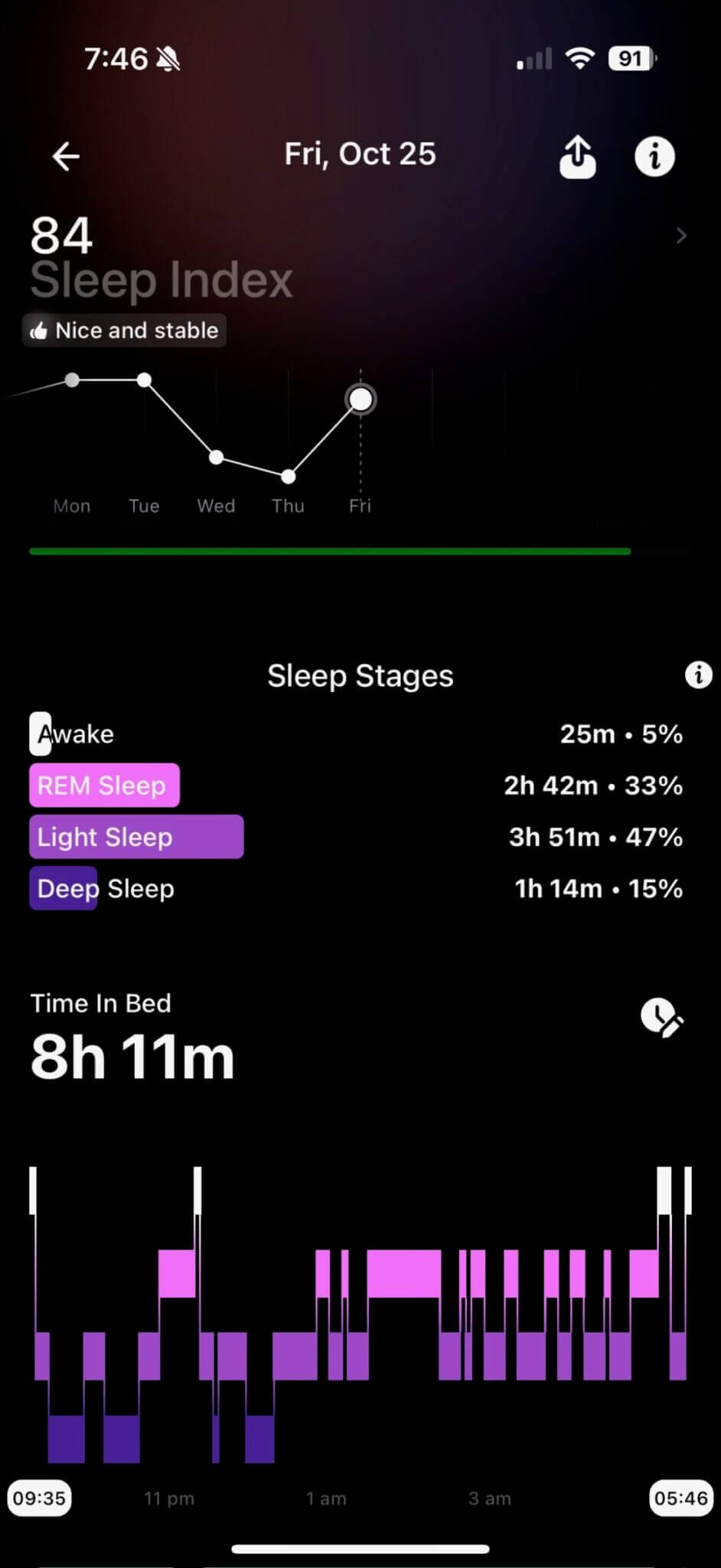The image size is (721, 1568).
Task: Tap the REM Sleep stage label
Action: [x=104, y=785]
